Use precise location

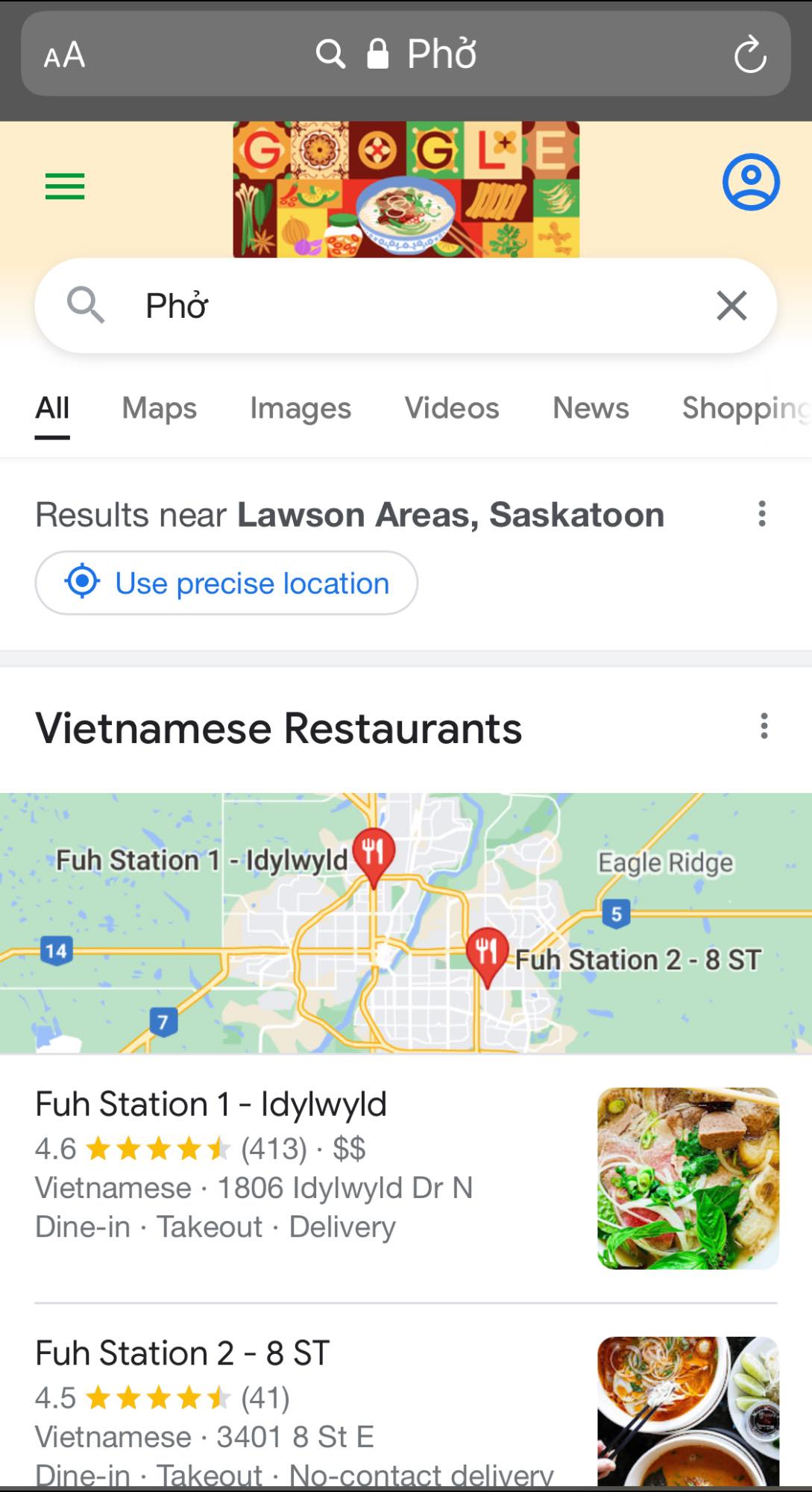pyautogui.click(x=227, y=583)
